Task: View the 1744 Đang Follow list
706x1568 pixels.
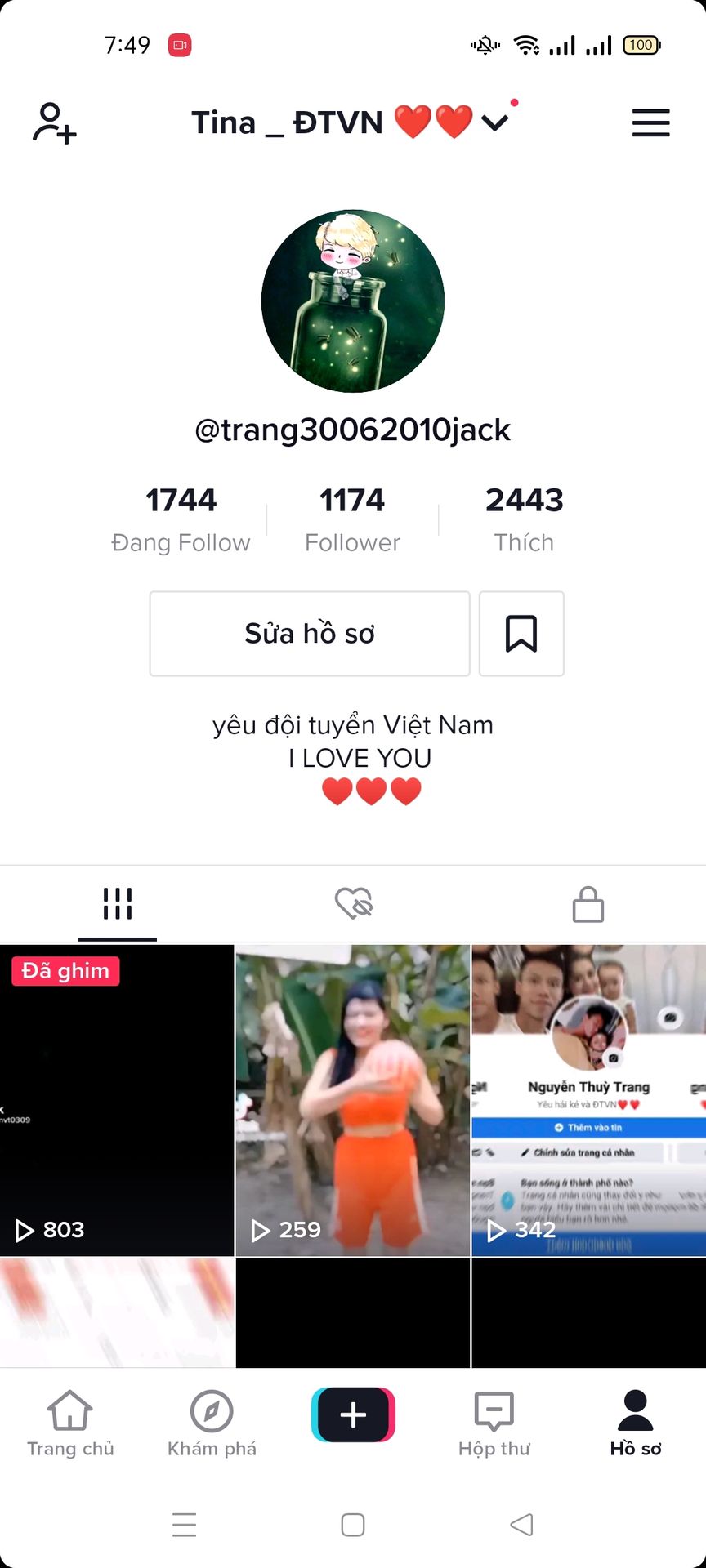Action: click(181, 519)
